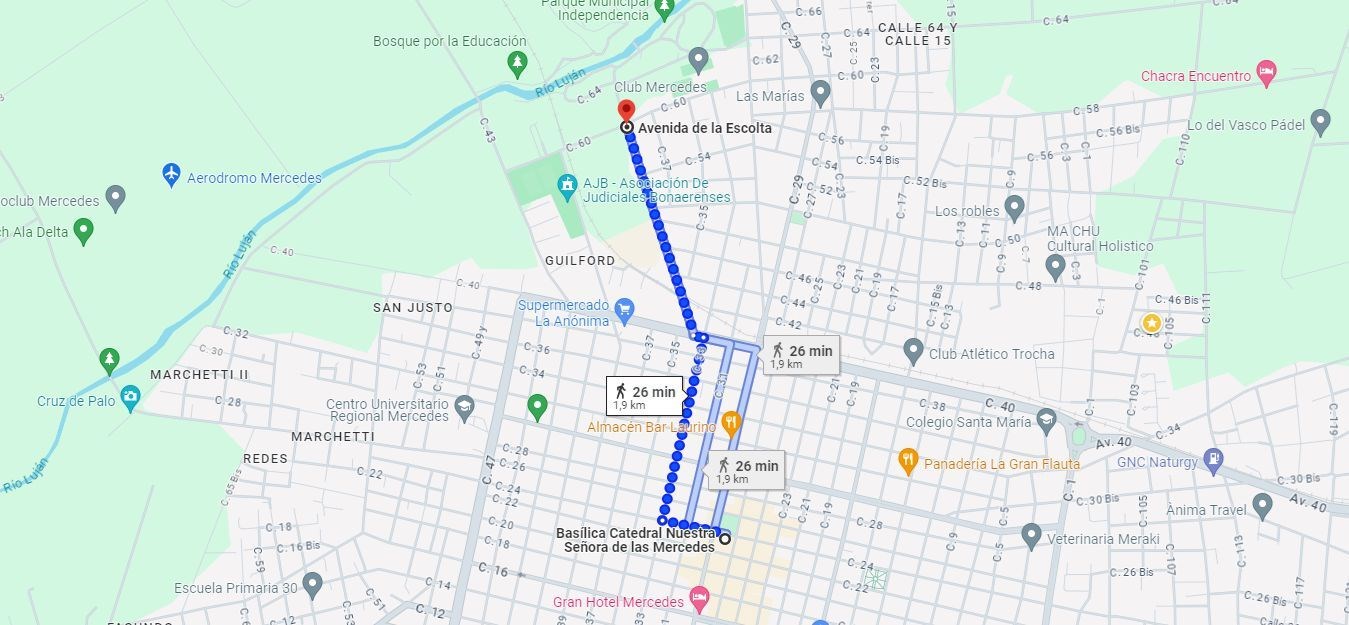Open the Gran Hotel Mercedes marker
The width and height of the screenshot is (1349, 625).
700,598
